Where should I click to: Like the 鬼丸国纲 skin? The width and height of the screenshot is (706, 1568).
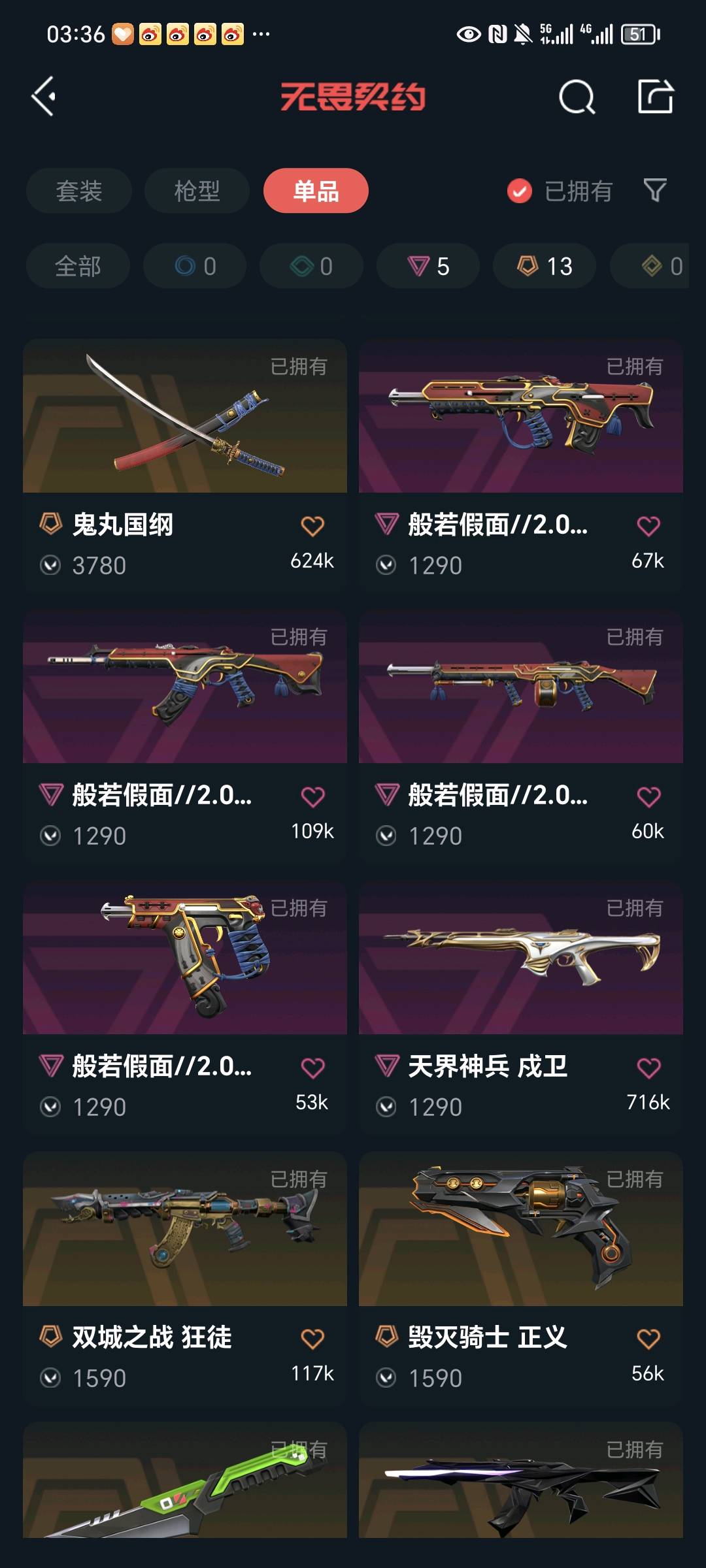pos(312,526)
